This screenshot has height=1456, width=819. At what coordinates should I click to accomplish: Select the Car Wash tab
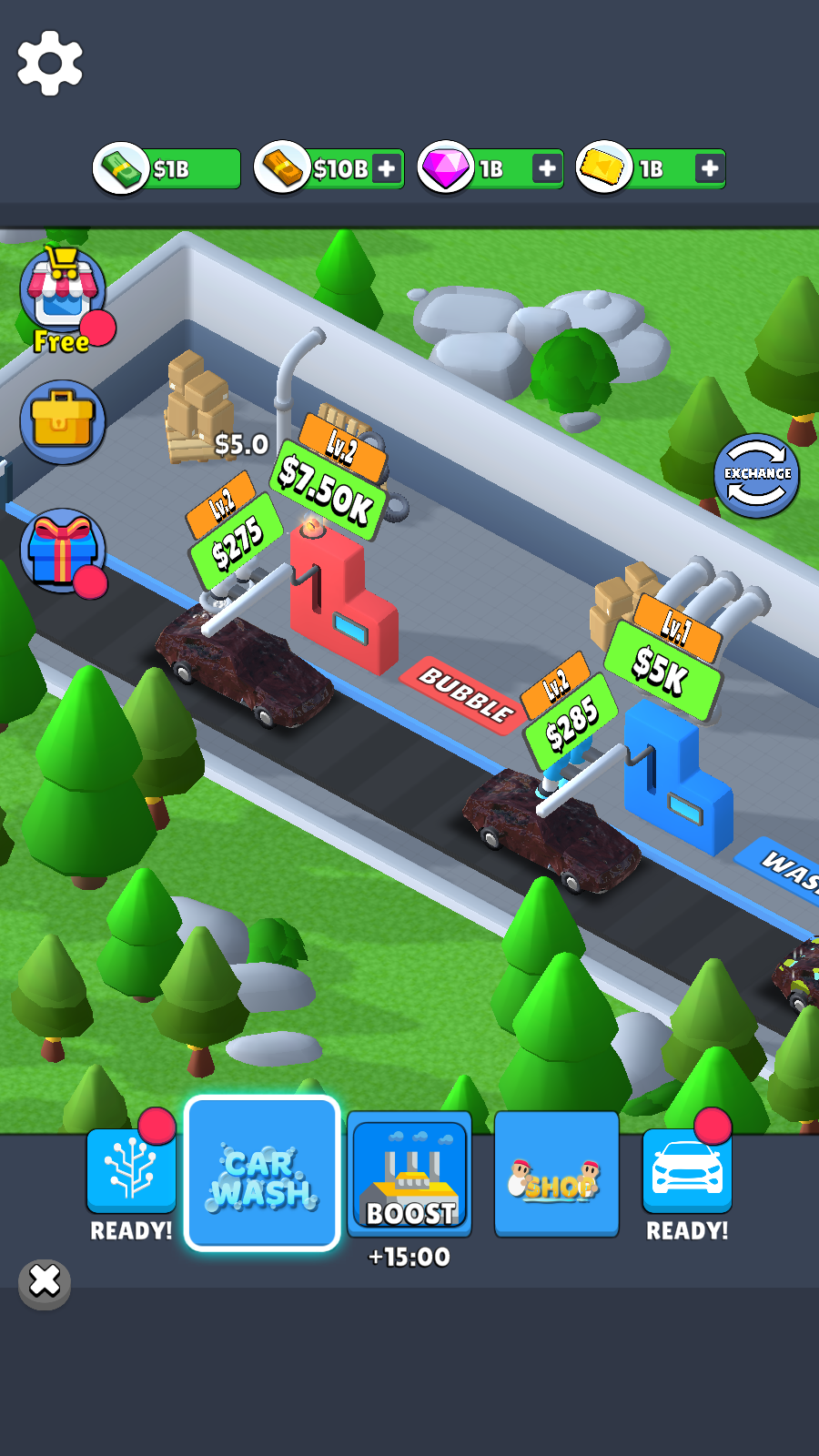coord(262,1174)
